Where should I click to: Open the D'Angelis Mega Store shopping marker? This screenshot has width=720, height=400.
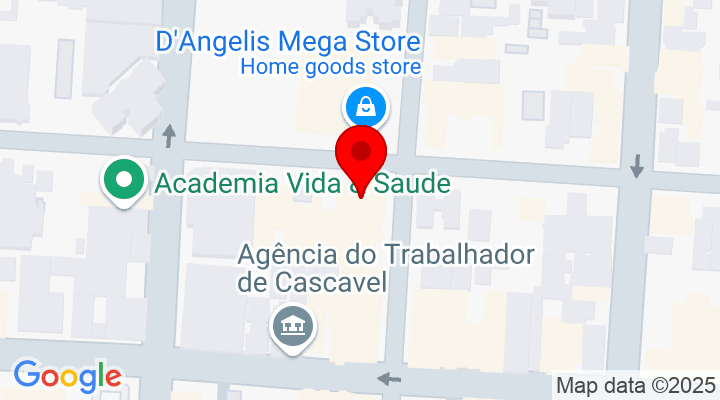[x=366, y=105]
